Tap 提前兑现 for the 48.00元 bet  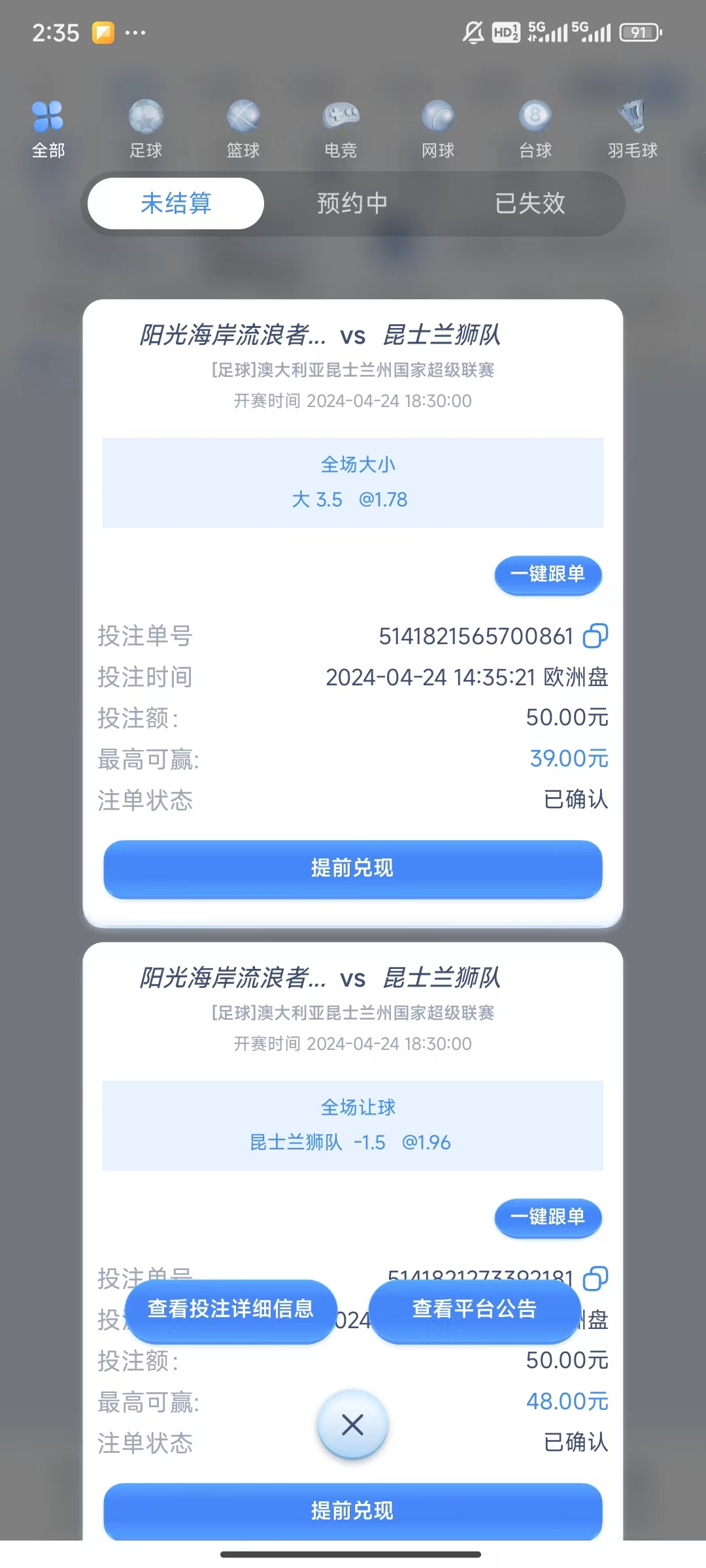(352, 1511)
